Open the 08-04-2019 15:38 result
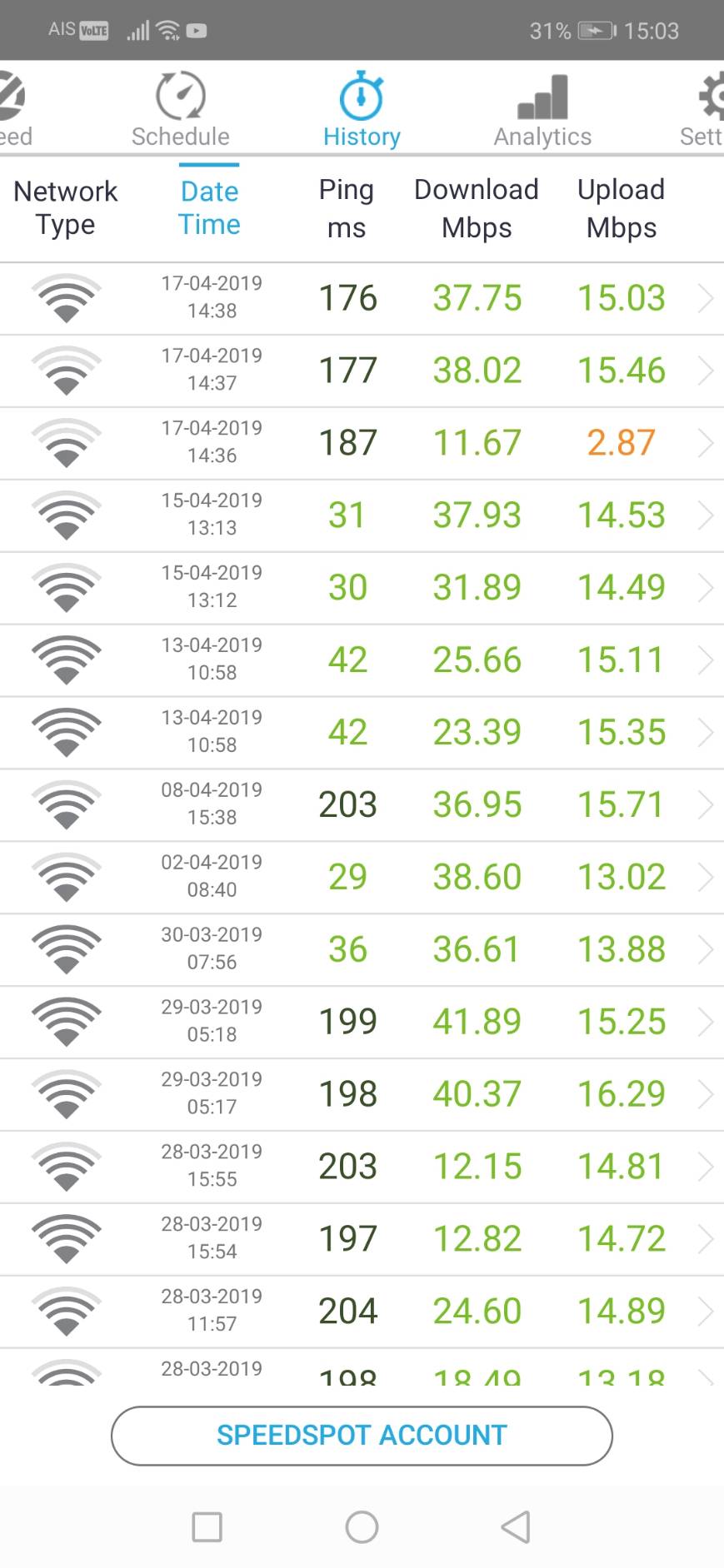 click(x=362, y=806)
